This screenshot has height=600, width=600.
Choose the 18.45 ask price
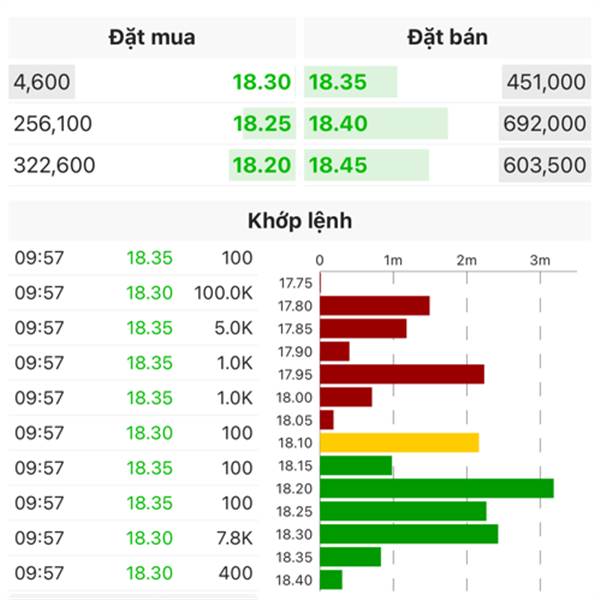338,165
